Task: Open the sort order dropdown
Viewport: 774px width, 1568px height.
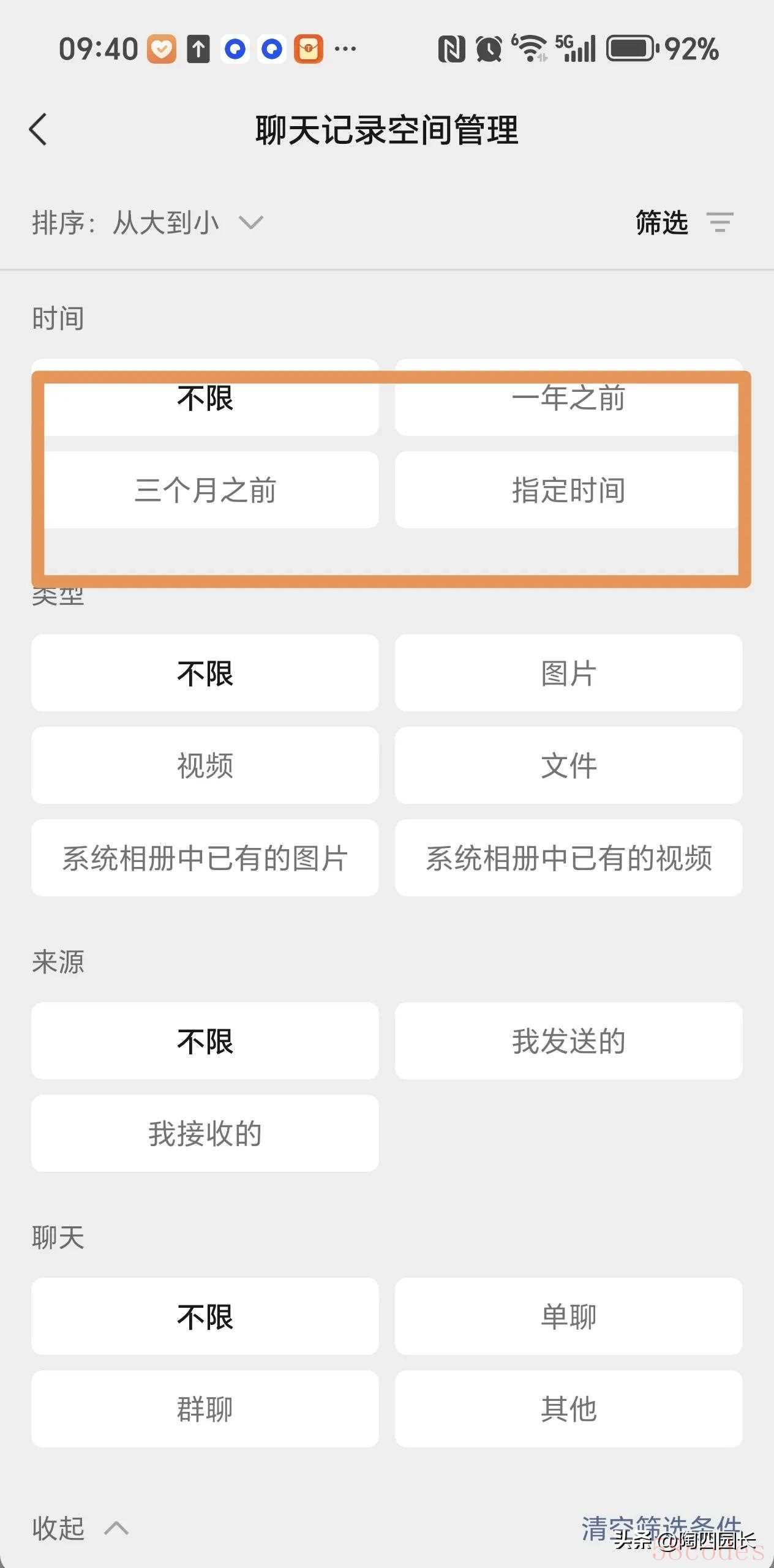Action: (x=148, y=223)
